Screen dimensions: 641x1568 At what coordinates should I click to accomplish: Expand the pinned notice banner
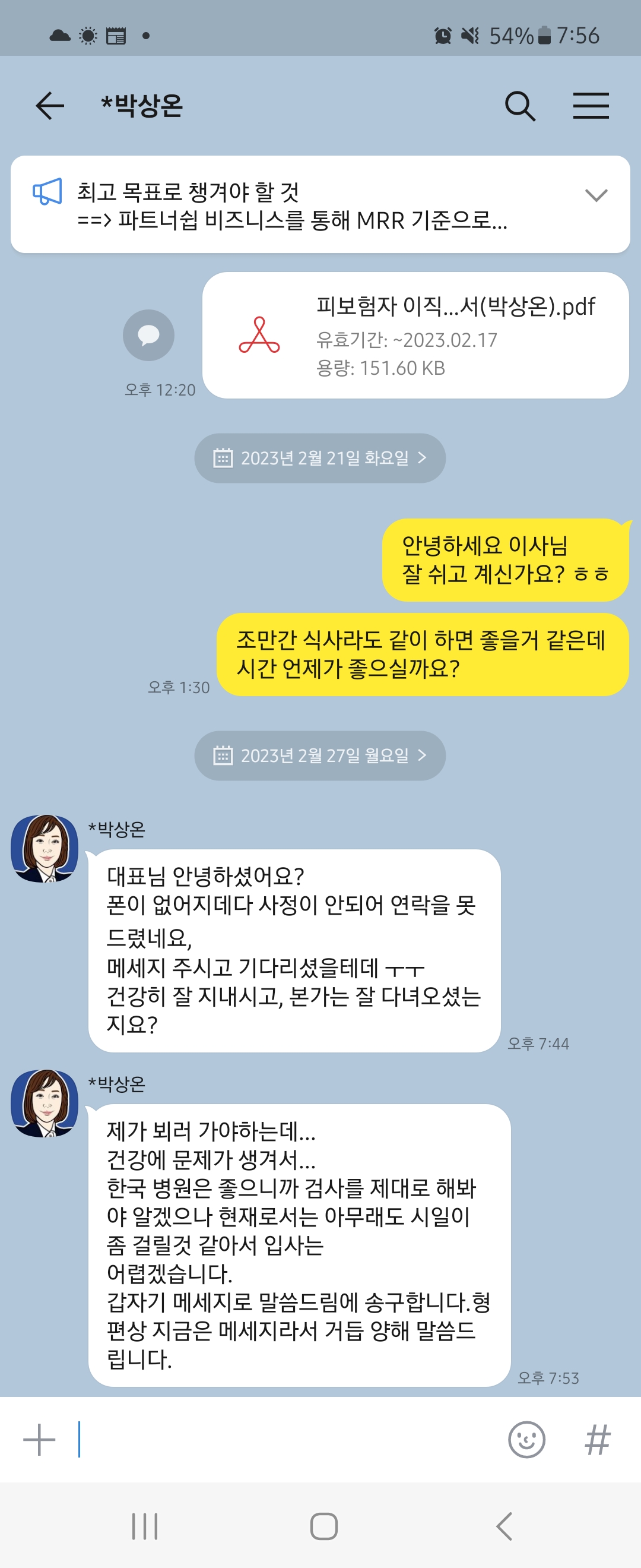[595, 195]
